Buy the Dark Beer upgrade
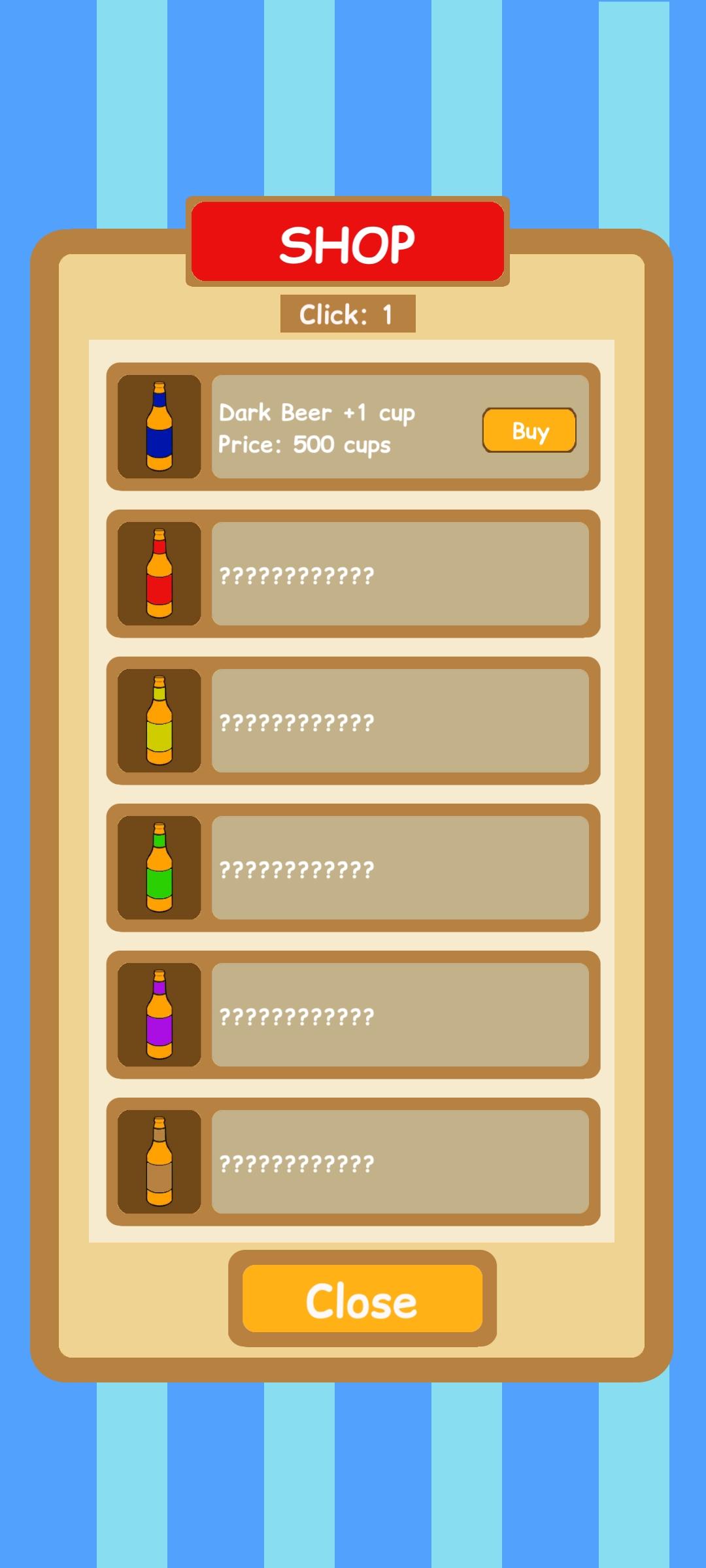The height and width of the screenshot is (1568, 706). [529, 431]
